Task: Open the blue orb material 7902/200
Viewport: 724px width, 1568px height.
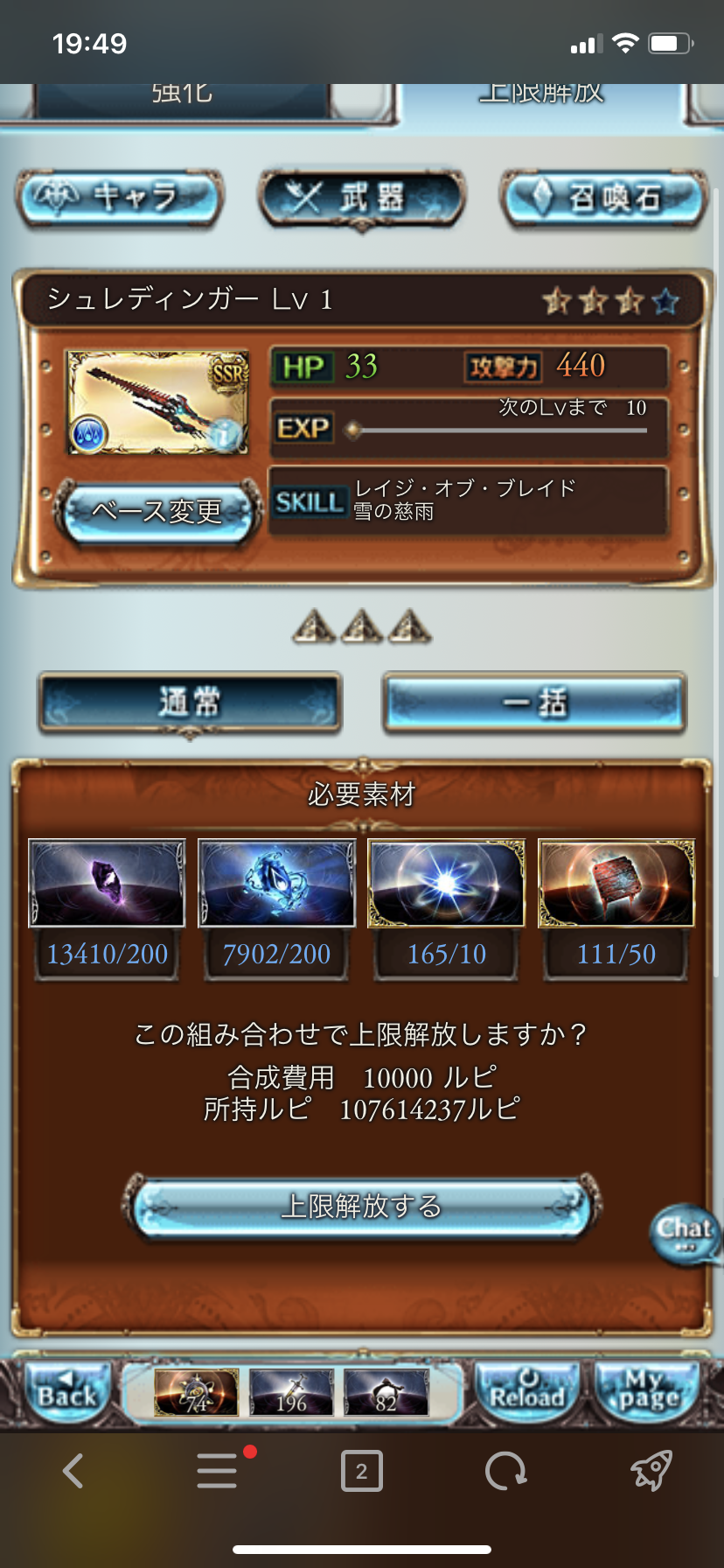Action: point(276,884)
